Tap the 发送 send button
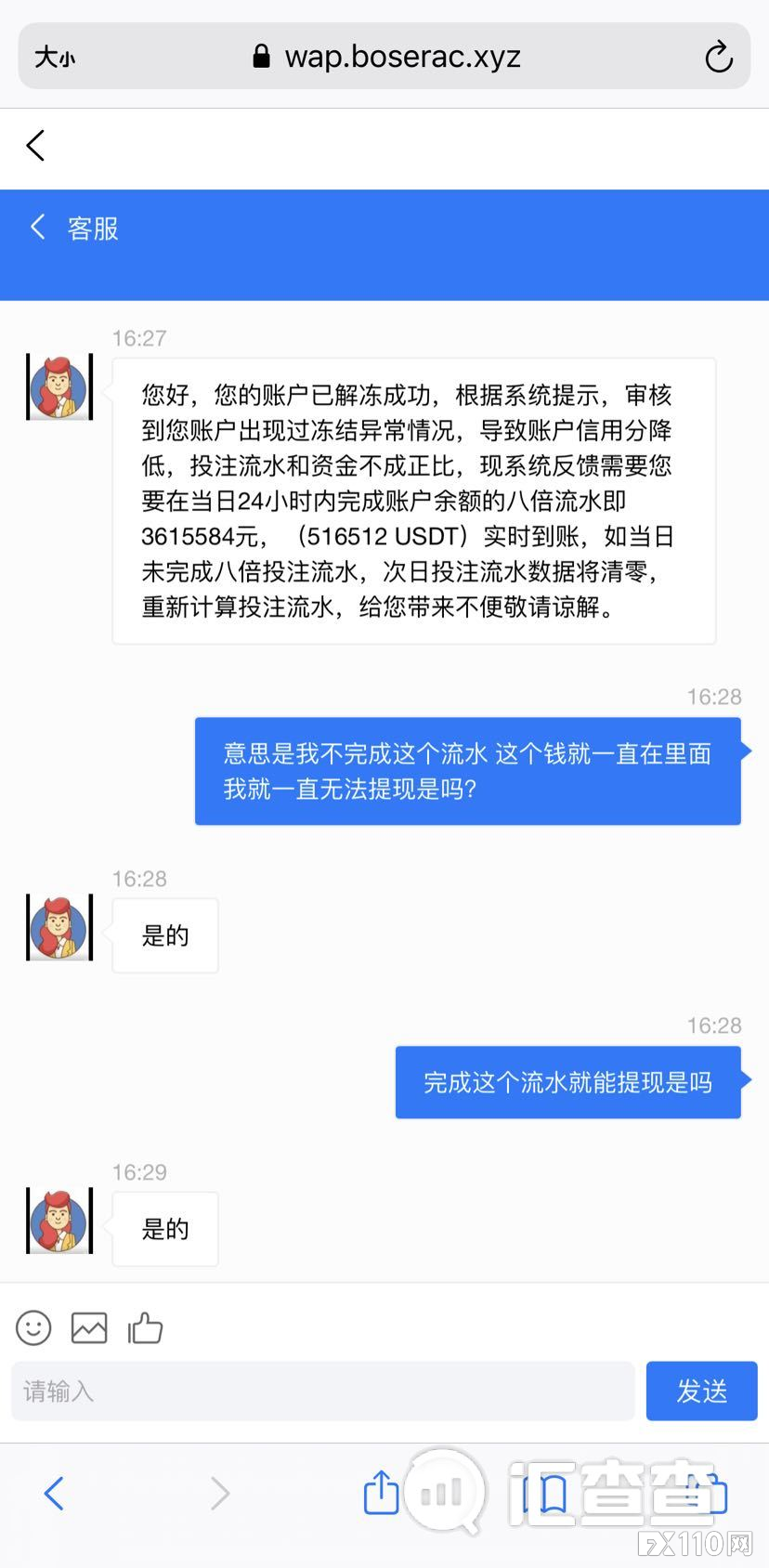This screenshot has width=769, height=1568. pyautogui.click(x=701, y=1391)
